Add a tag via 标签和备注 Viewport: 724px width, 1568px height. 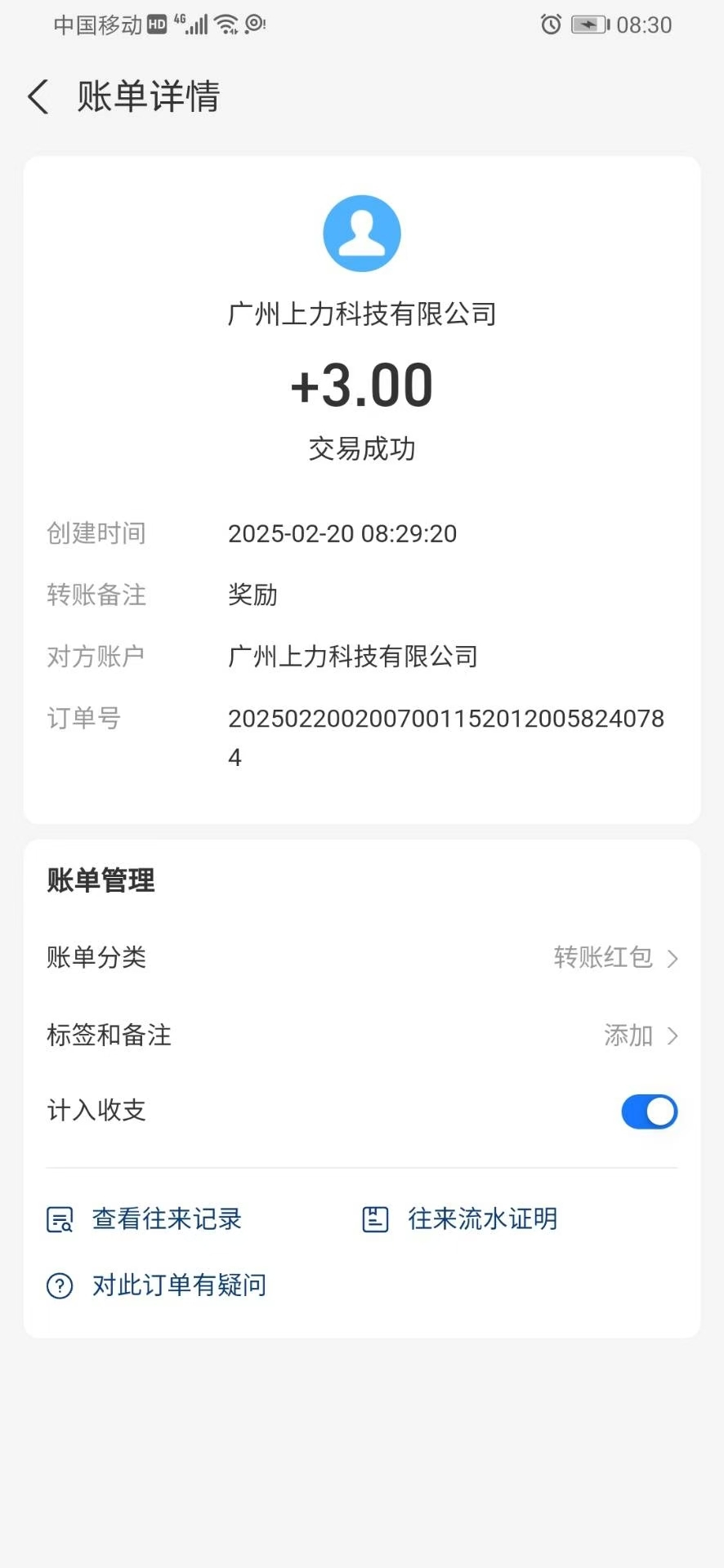(362, 1035)
